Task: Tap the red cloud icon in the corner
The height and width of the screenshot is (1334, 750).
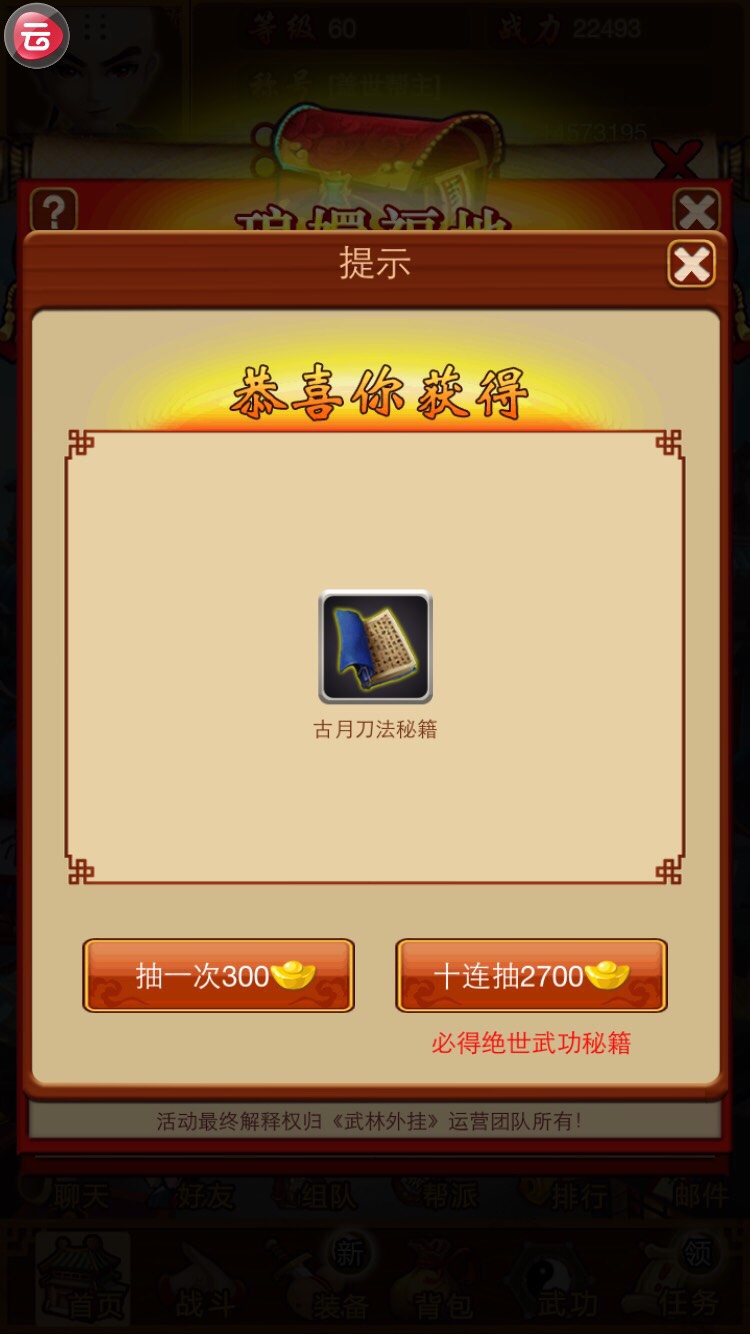Action: click(x=37, y=36)
